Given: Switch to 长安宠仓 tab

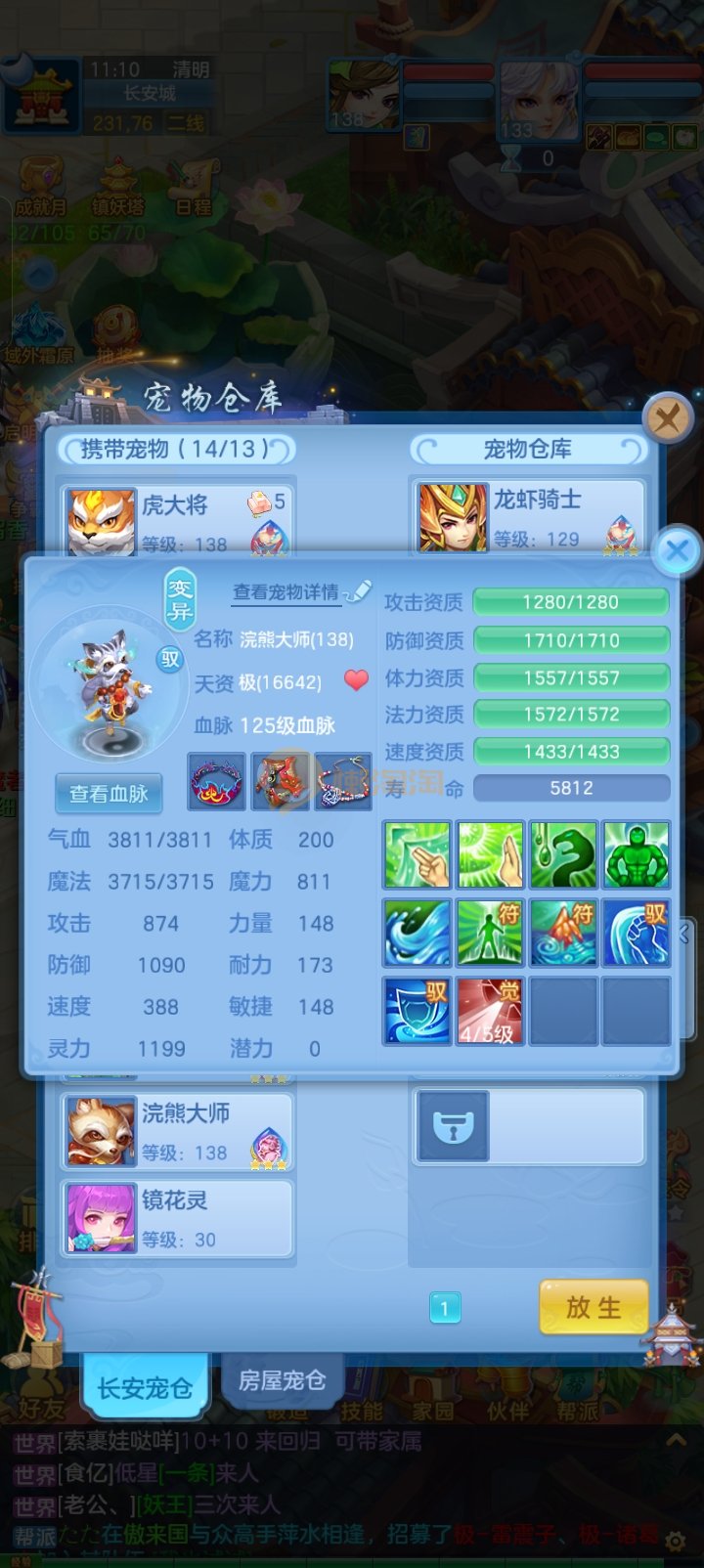Looking at the screenshot, I should coord(145,1387).
